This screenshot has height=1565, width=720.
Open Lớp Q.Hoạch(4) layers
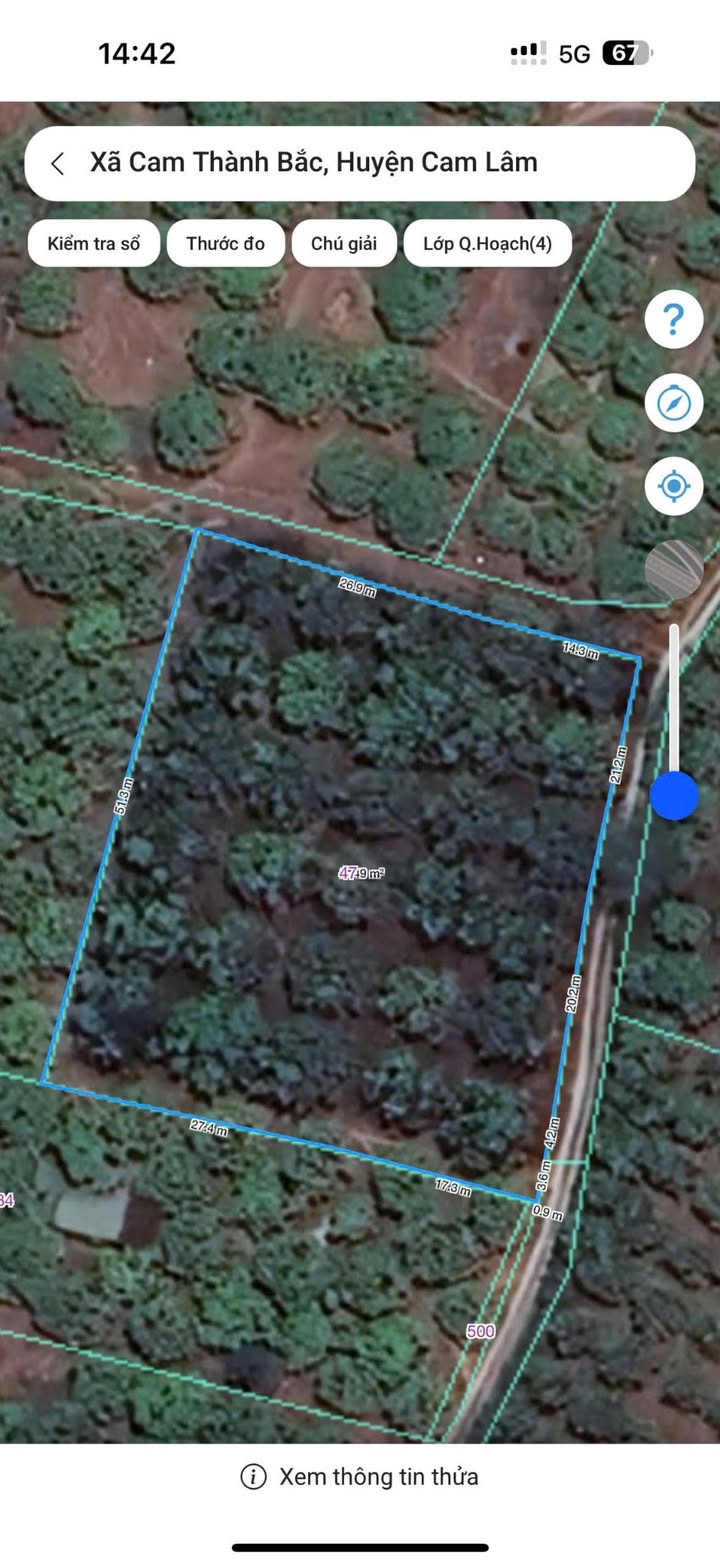[487, 244]
